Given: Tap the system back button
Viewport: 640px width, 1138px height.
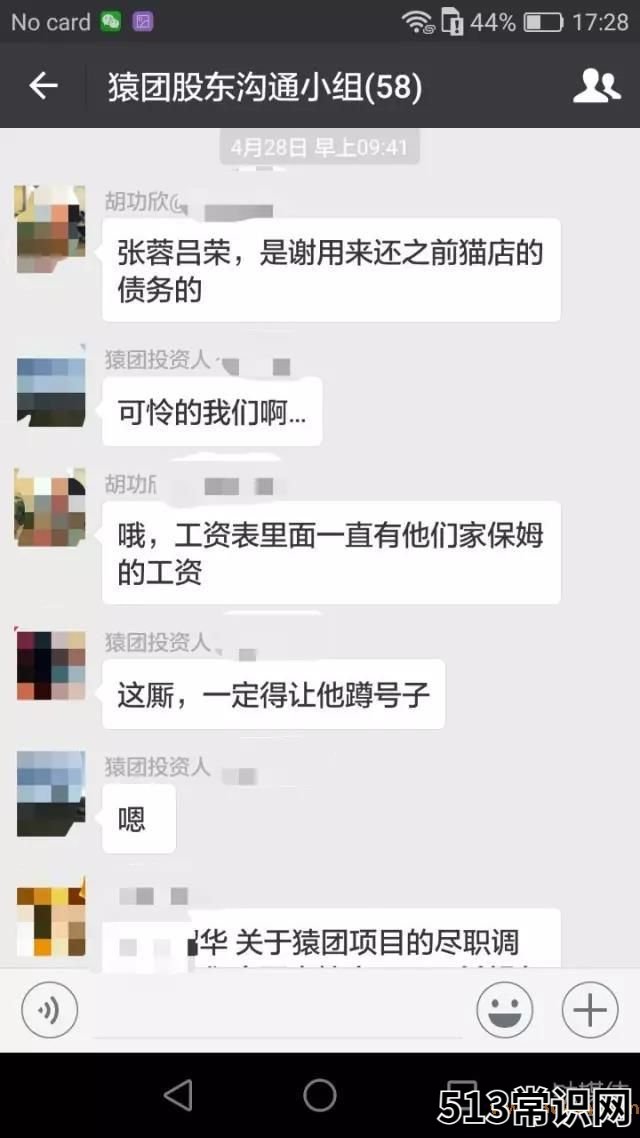Looking at the screenshot, I should pos(178,1095).
